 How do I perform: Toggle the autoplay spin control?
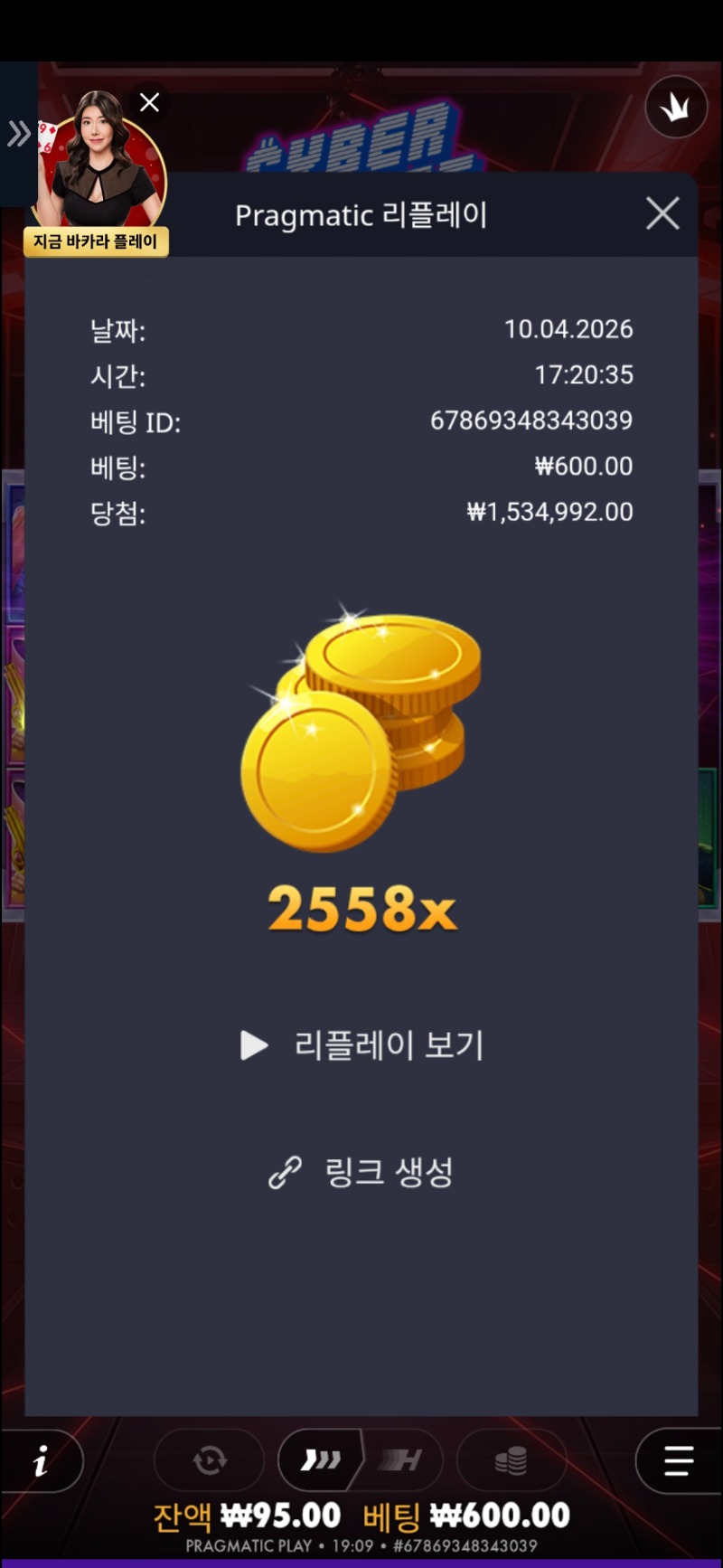(x=210, y=1460)
